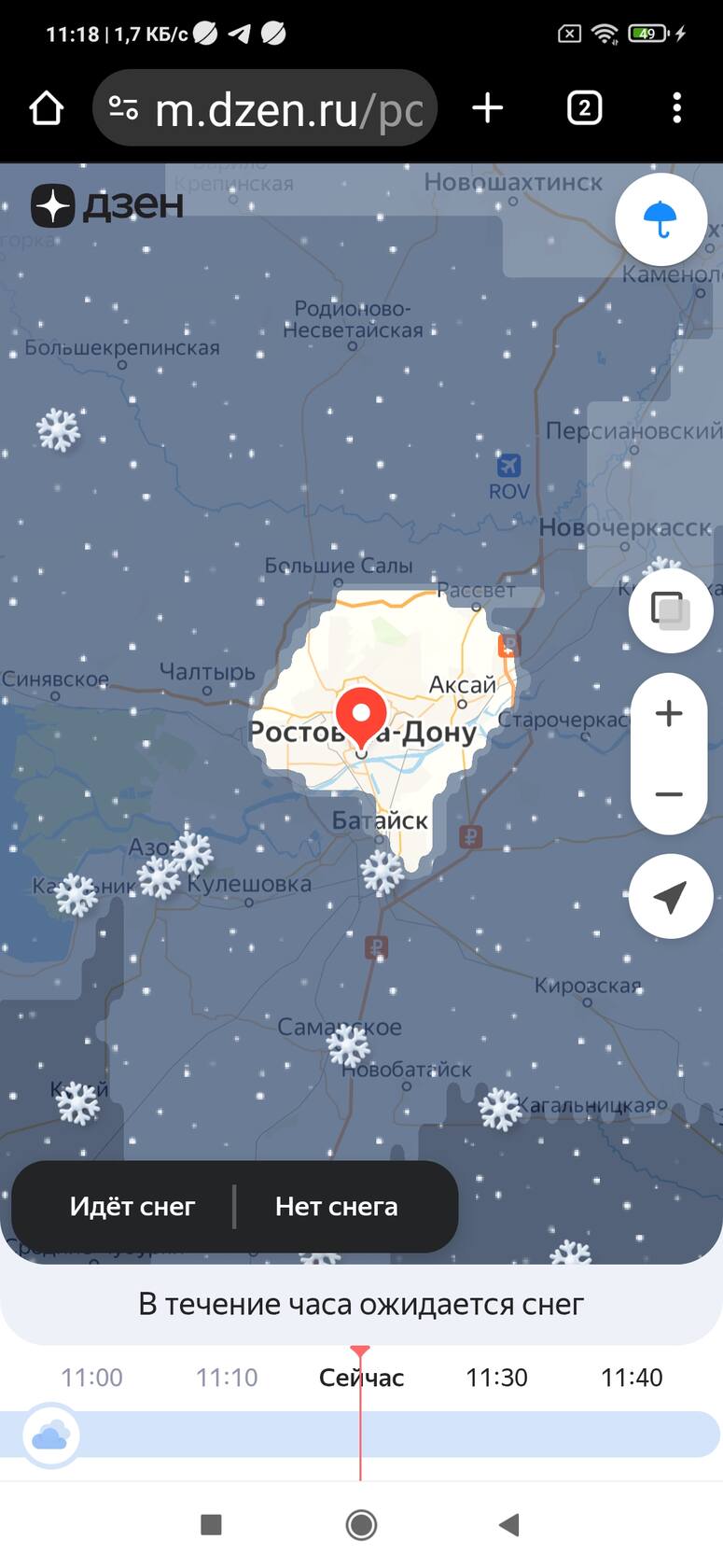This screenshot has width=723, height=1568.
Task: Zoom out of the map
Action: coord(669,794)
